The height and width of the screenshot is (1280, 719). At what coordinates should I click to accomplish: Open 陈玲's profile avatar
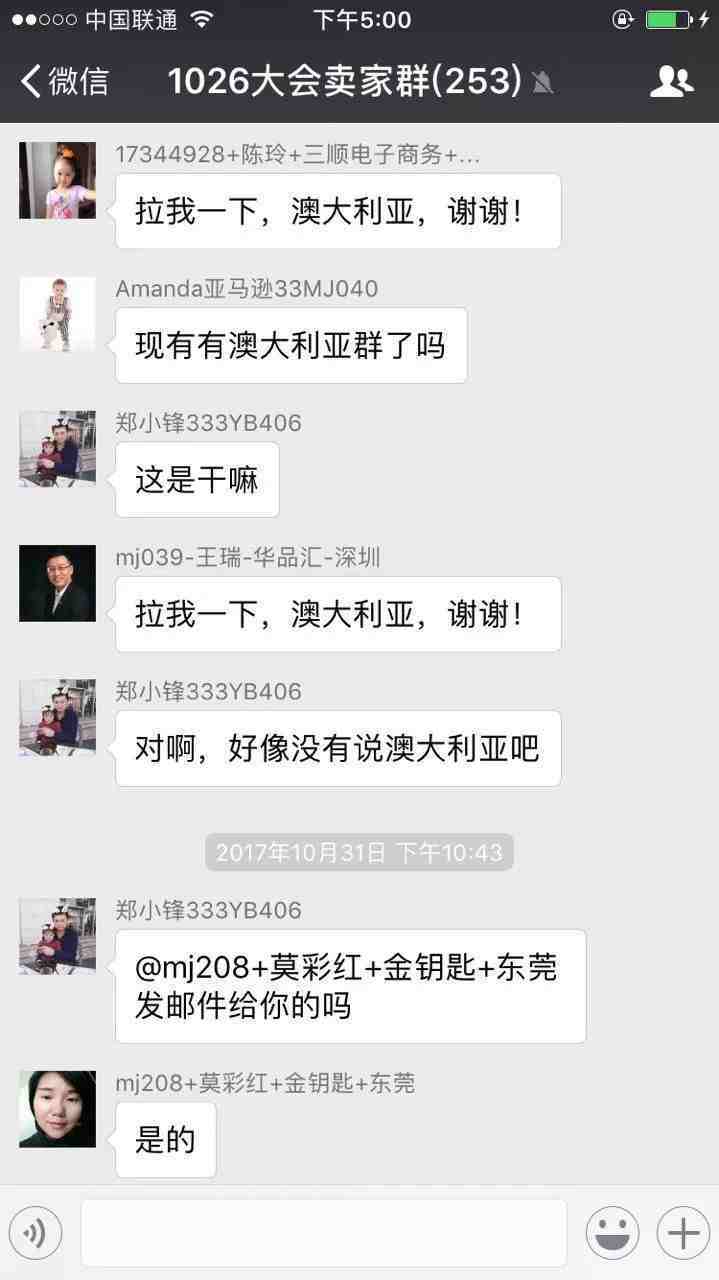[x=57, y=180]
